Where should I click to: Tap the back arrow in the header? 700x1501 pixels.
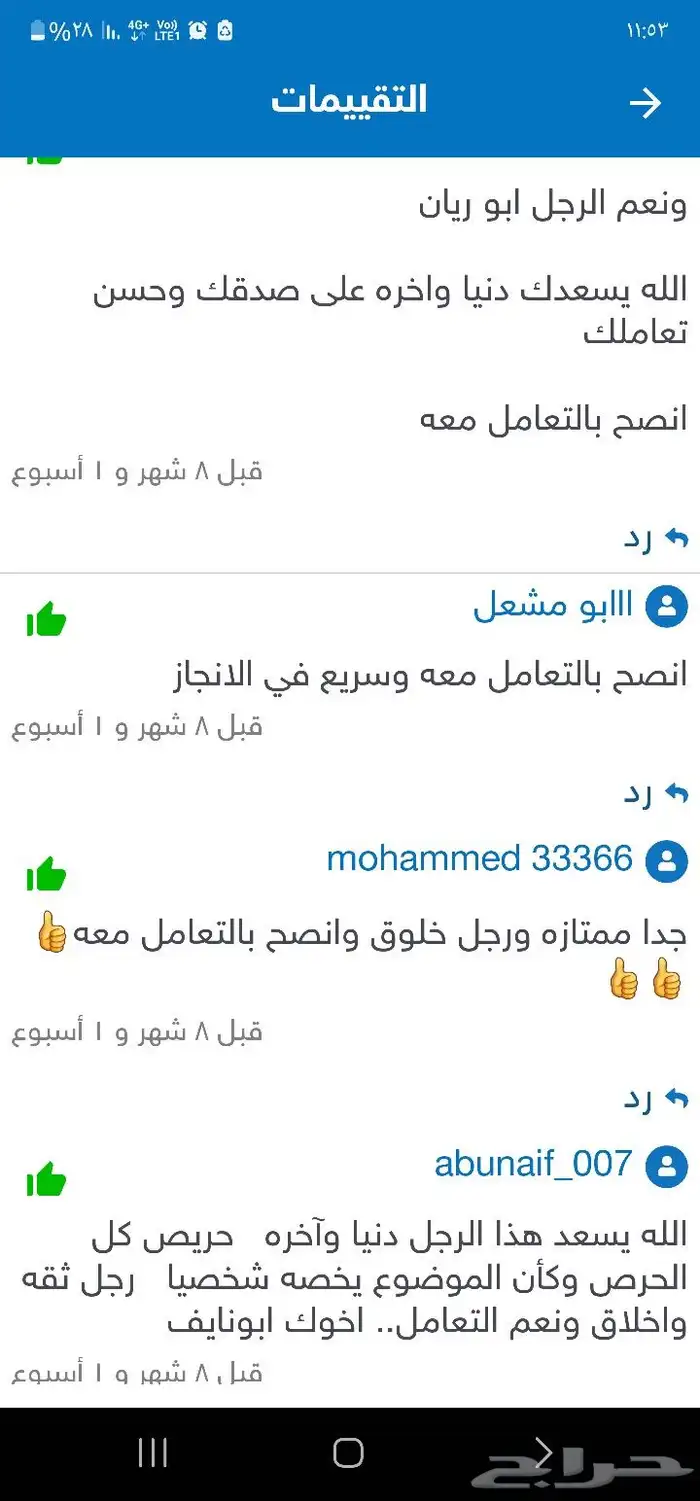click(x=645, y=102)
